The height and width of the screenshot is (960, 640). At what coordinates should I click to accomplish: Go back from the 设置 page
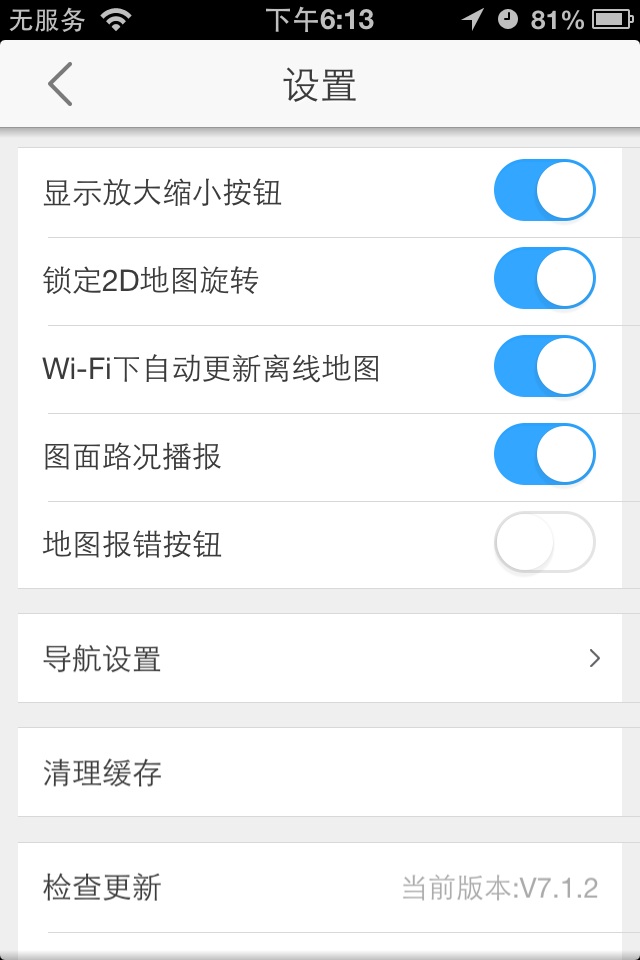tap(60, 84)
